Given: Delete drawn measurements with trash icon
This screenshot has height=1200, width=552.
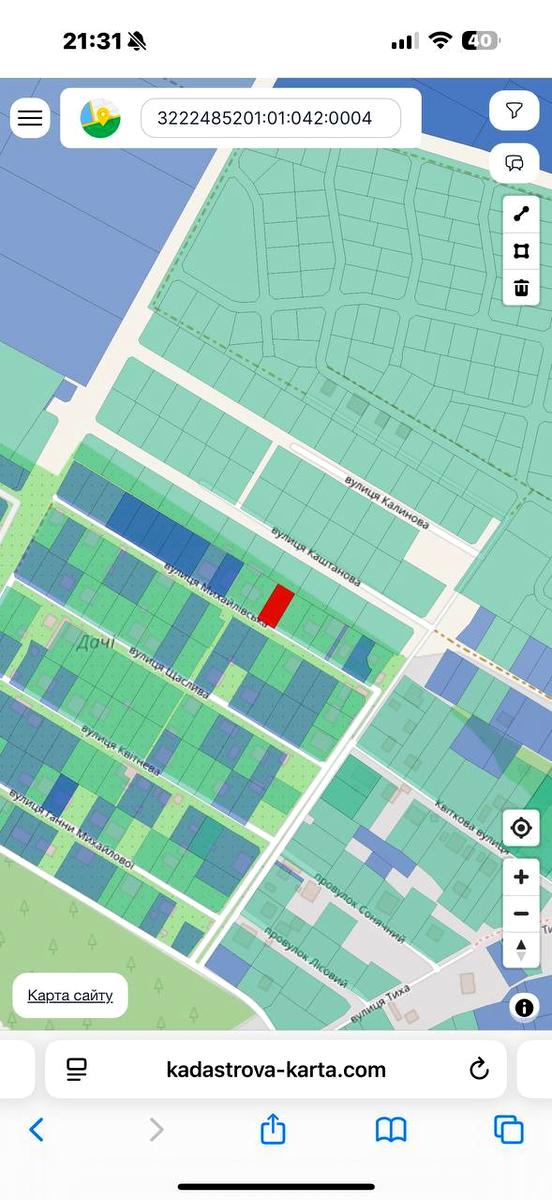Looking at the screenshot, I should tap(521, 288).
